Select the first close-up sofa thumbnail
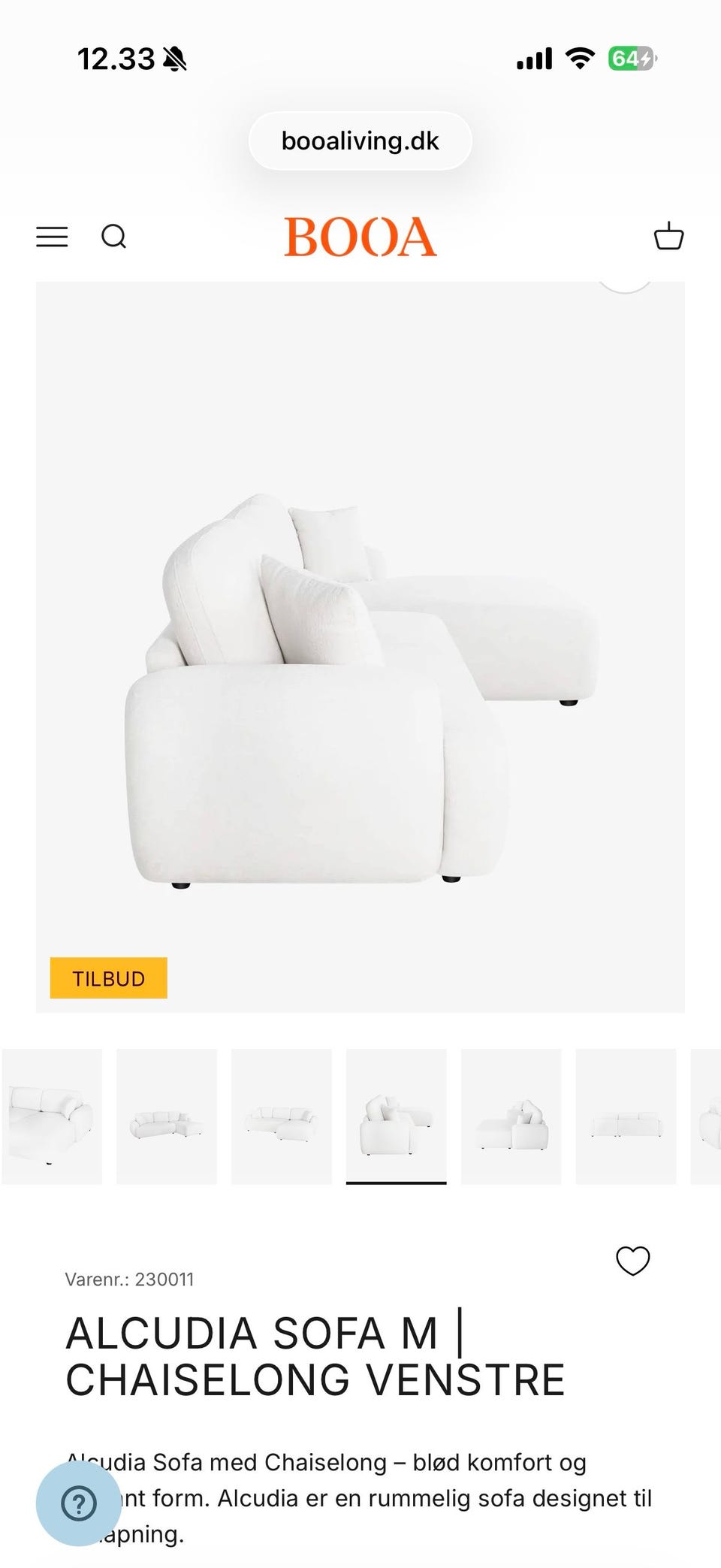This screenshot has width=721, height=1568. pyautogui.click(x=52, y=1116)
